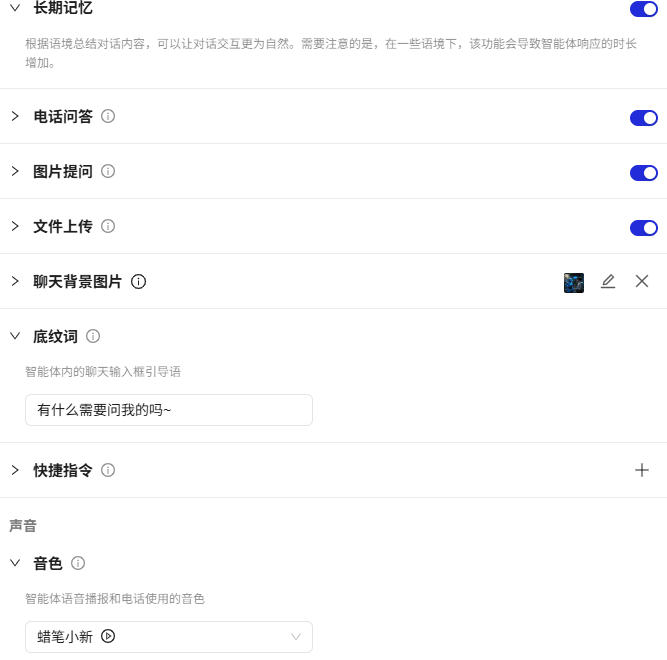Toggle the 长期记忆 switch off
The image size is (667, 660).
coord(643,9)
